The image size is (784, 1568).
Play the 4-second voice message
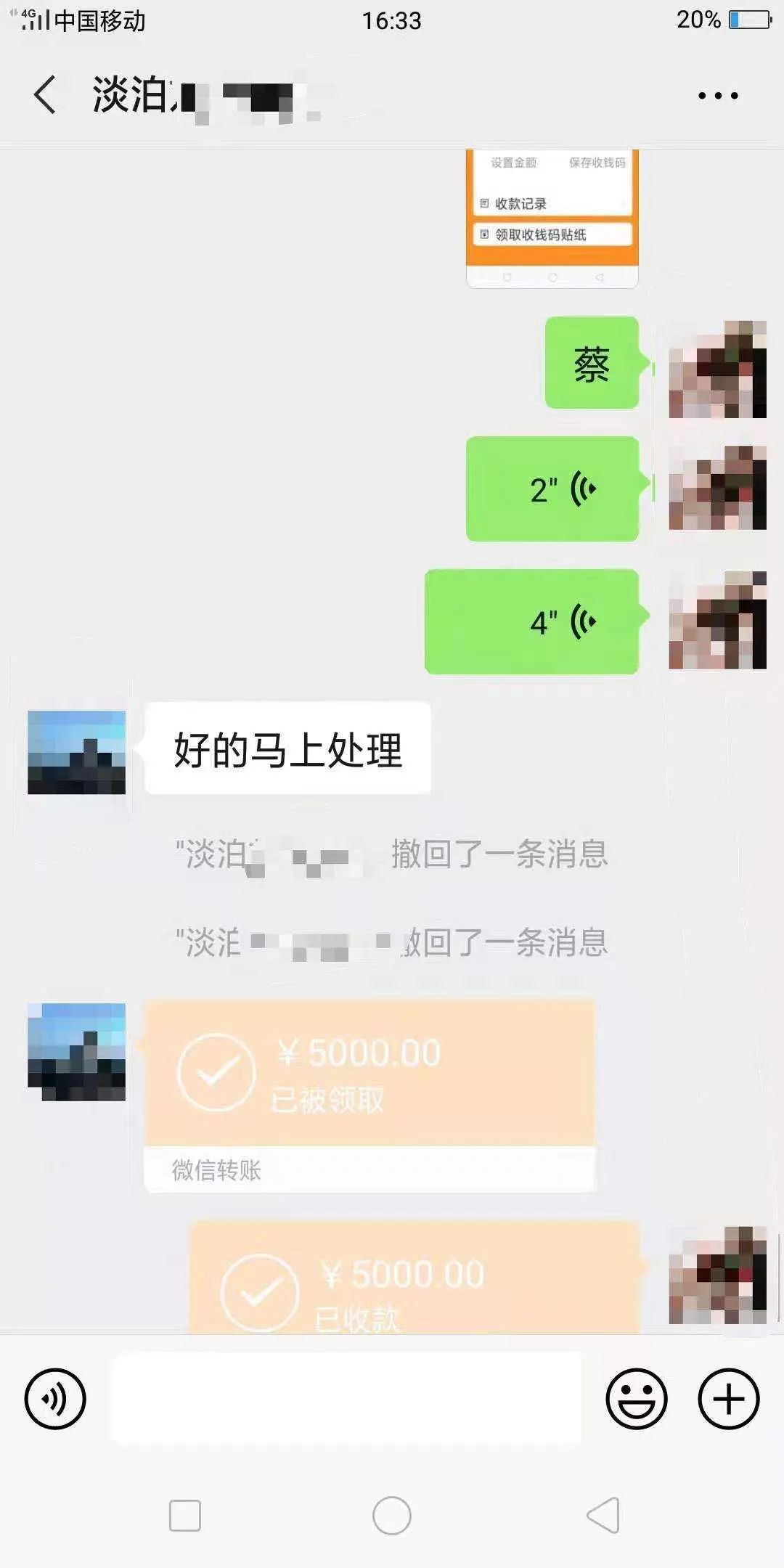tap(532, 621)
